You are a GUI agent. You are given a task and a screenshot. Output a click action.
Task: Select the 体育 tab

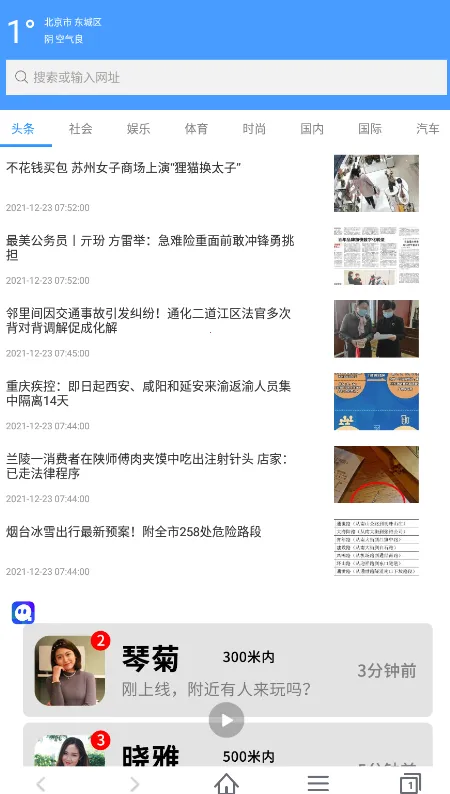click(x=196, y=129)
